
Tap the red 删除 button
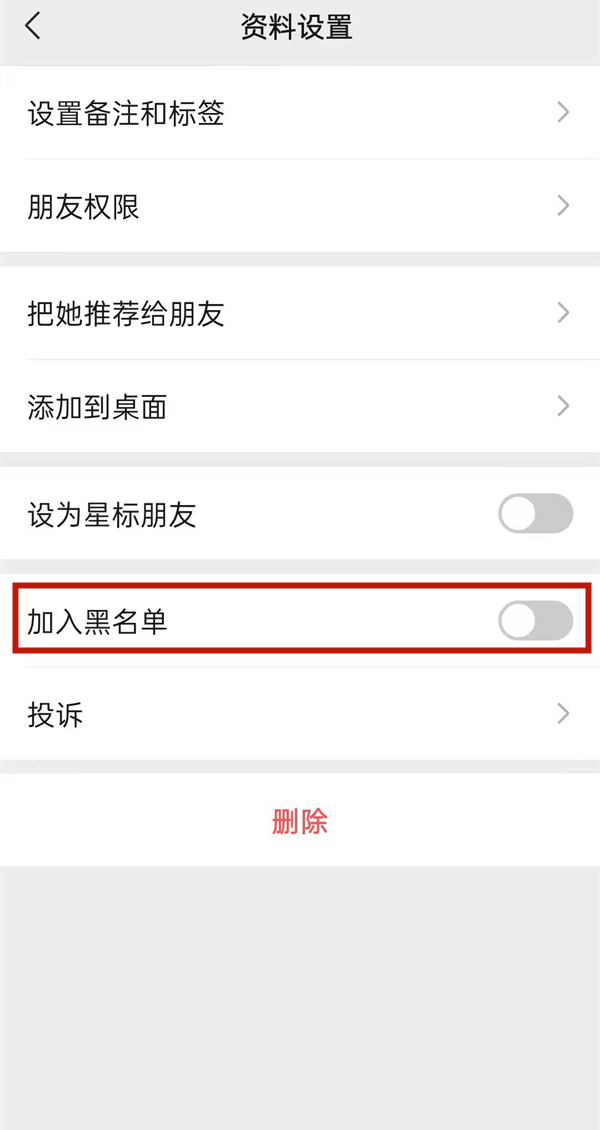coord(300,822)
